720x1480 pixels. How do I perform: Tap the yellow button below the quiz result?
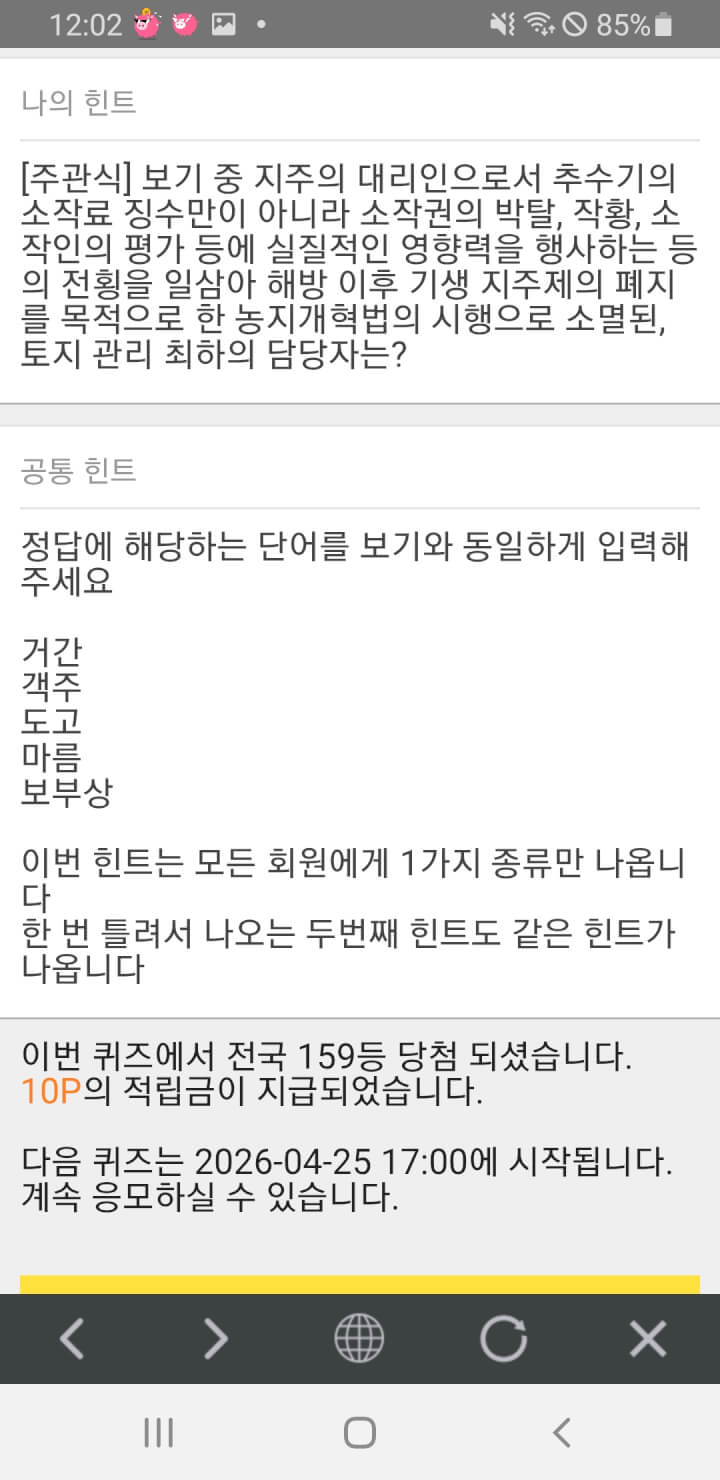[360, 1284]
